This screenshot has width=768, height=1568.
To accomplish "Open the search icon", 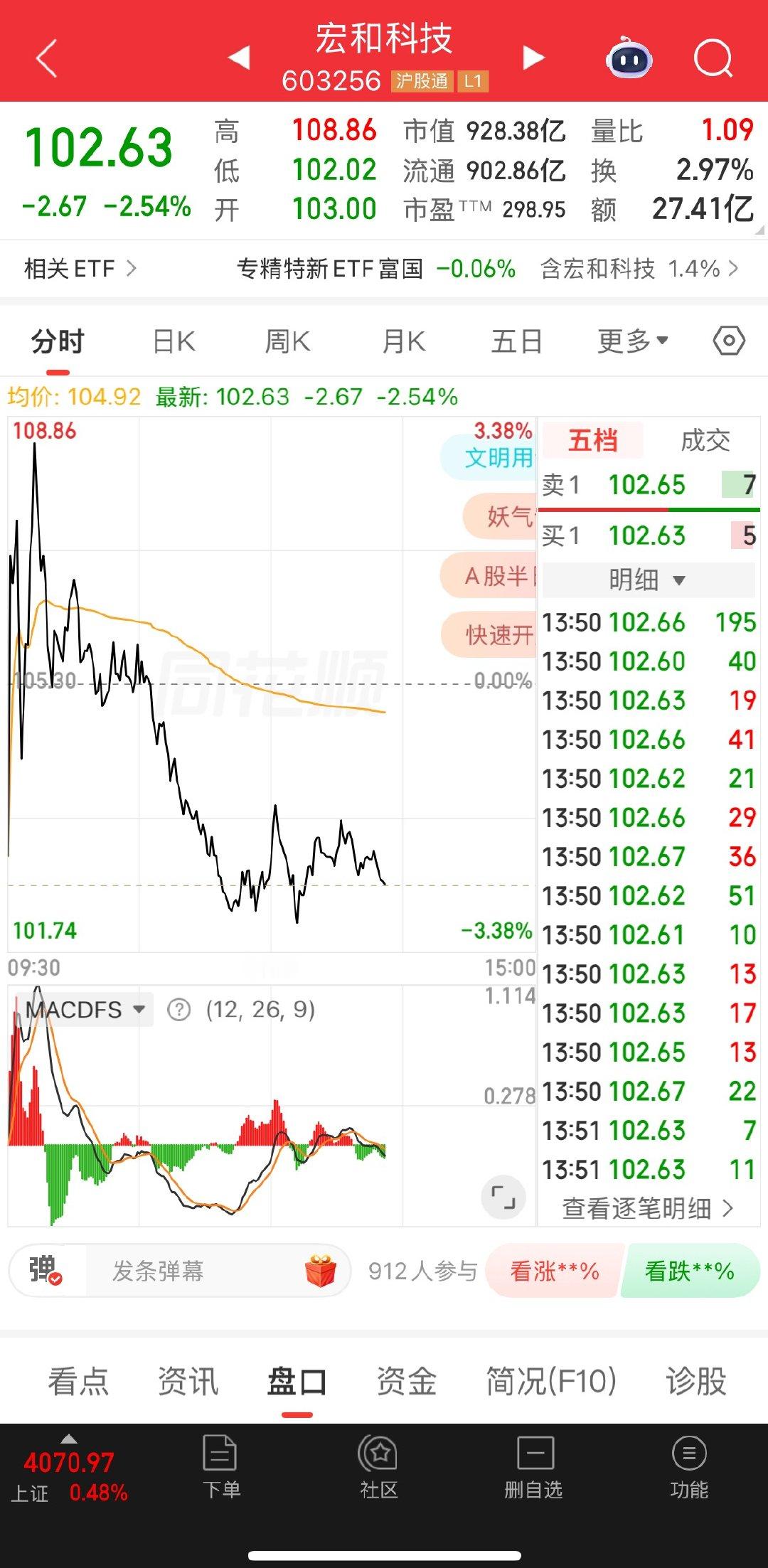I will pos(713,59).
